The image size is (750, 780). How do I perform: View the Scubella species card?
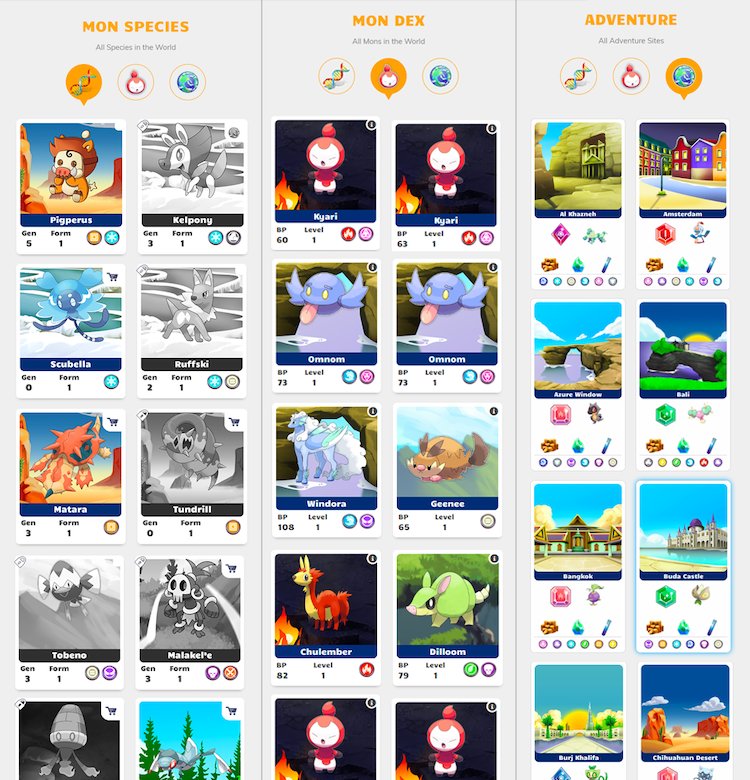click(x=70, y=315)
